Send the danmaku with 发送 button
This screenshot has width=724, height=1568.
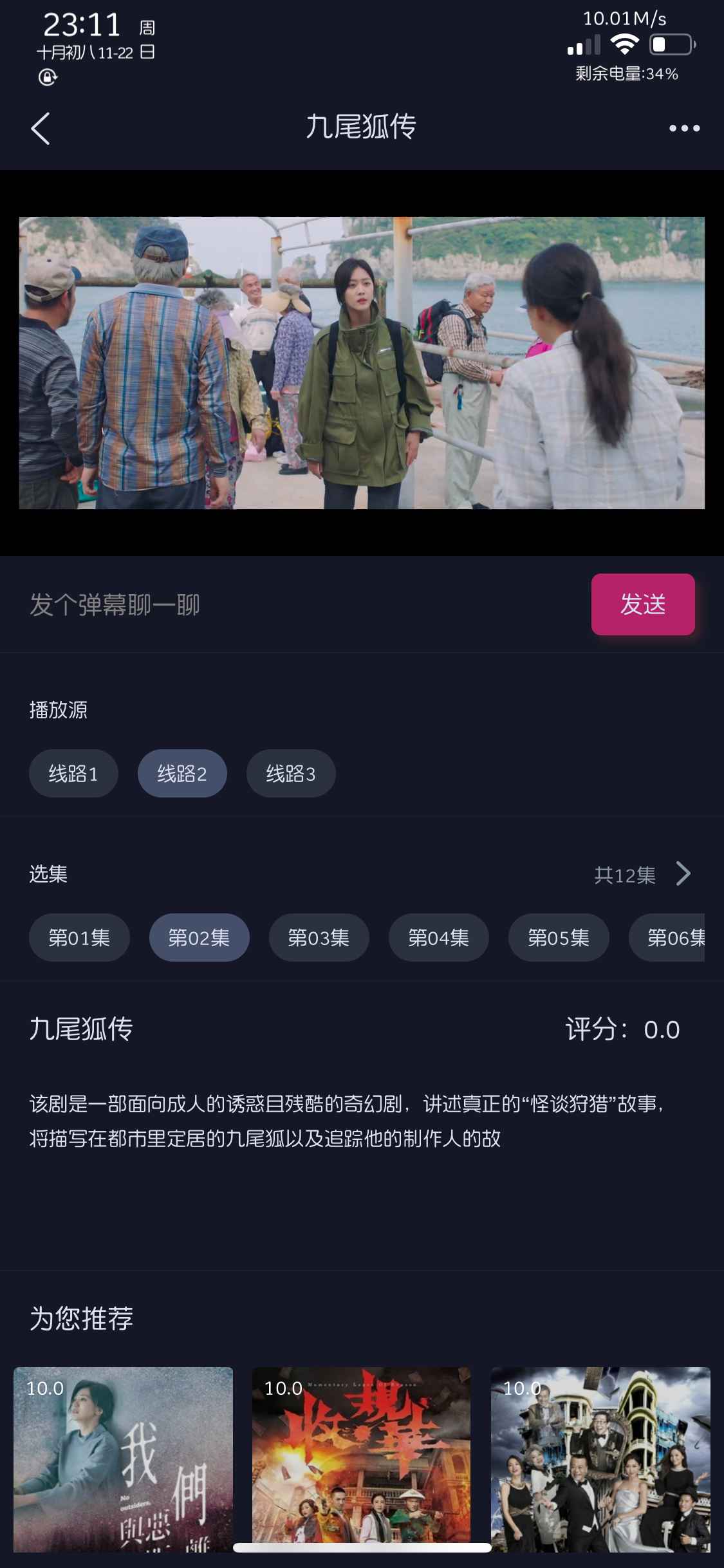643,604
